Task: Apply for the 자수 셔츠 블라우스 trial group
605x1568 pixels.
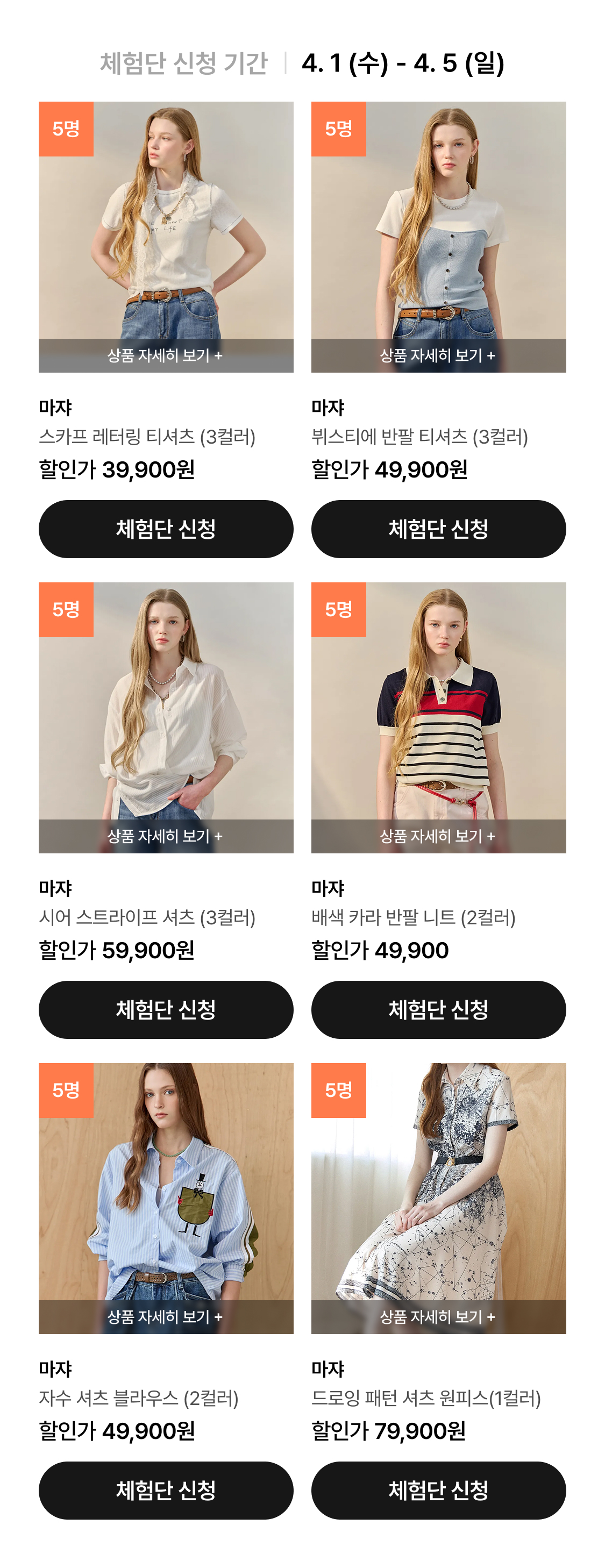Action: point(166,1489)
